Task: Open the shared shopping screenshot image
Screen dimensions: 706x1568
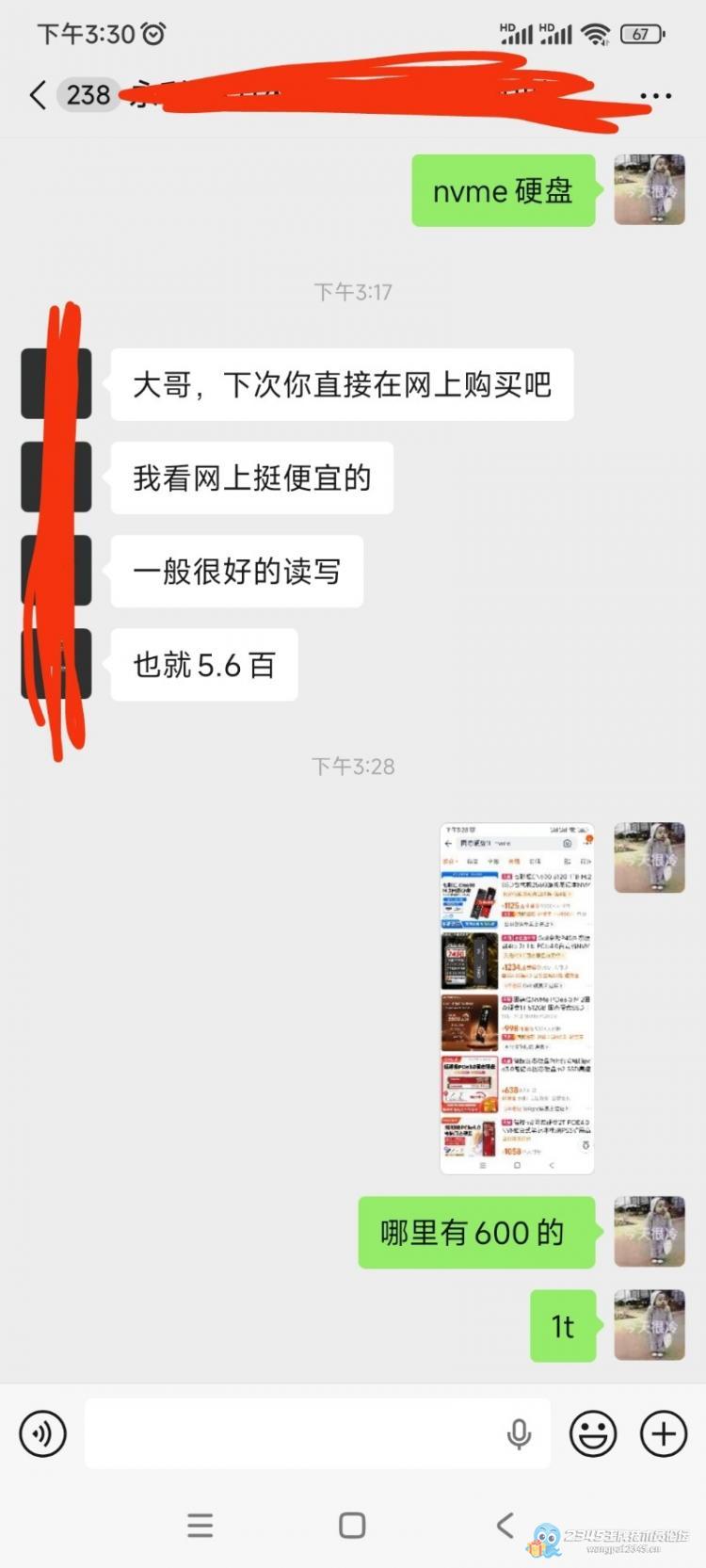Action: pyautogui.click(x=517, y=999)
